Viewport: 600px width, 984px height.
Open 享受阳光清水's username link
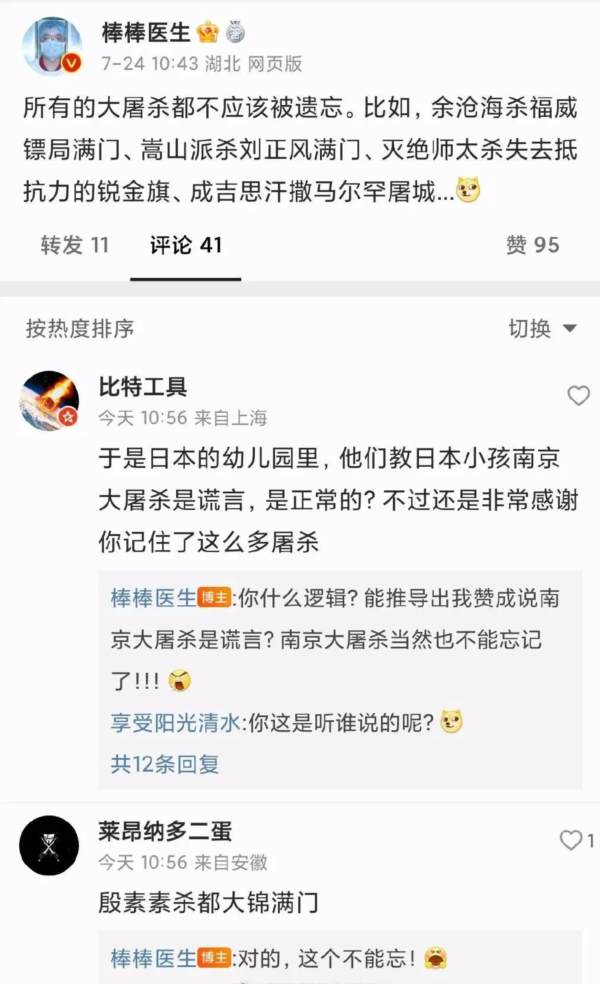point(176,722)
